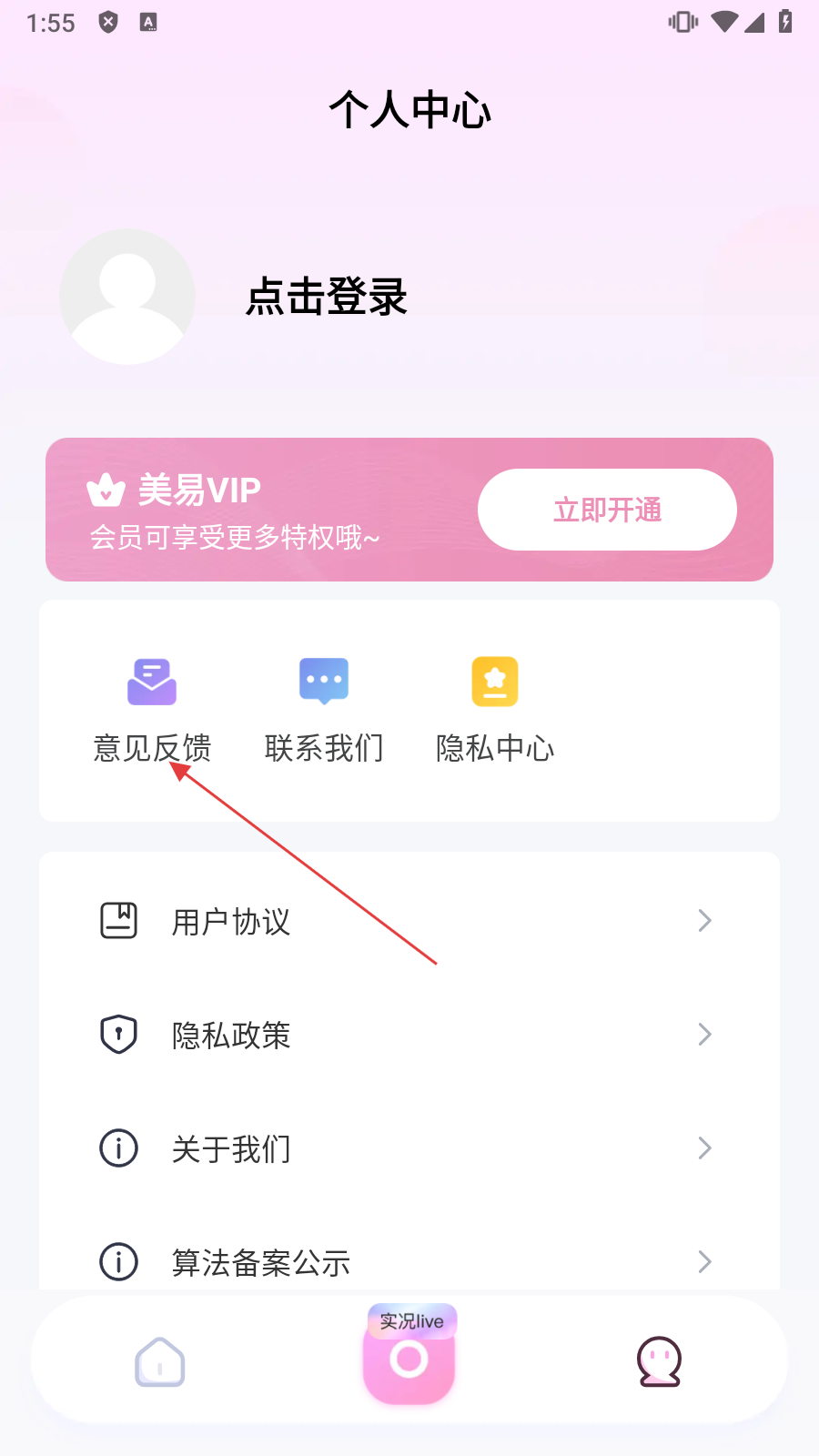This screenshot has height=1456, width=819.
Task: Open 隐私中心 privacy center
Action: point(495,710)
